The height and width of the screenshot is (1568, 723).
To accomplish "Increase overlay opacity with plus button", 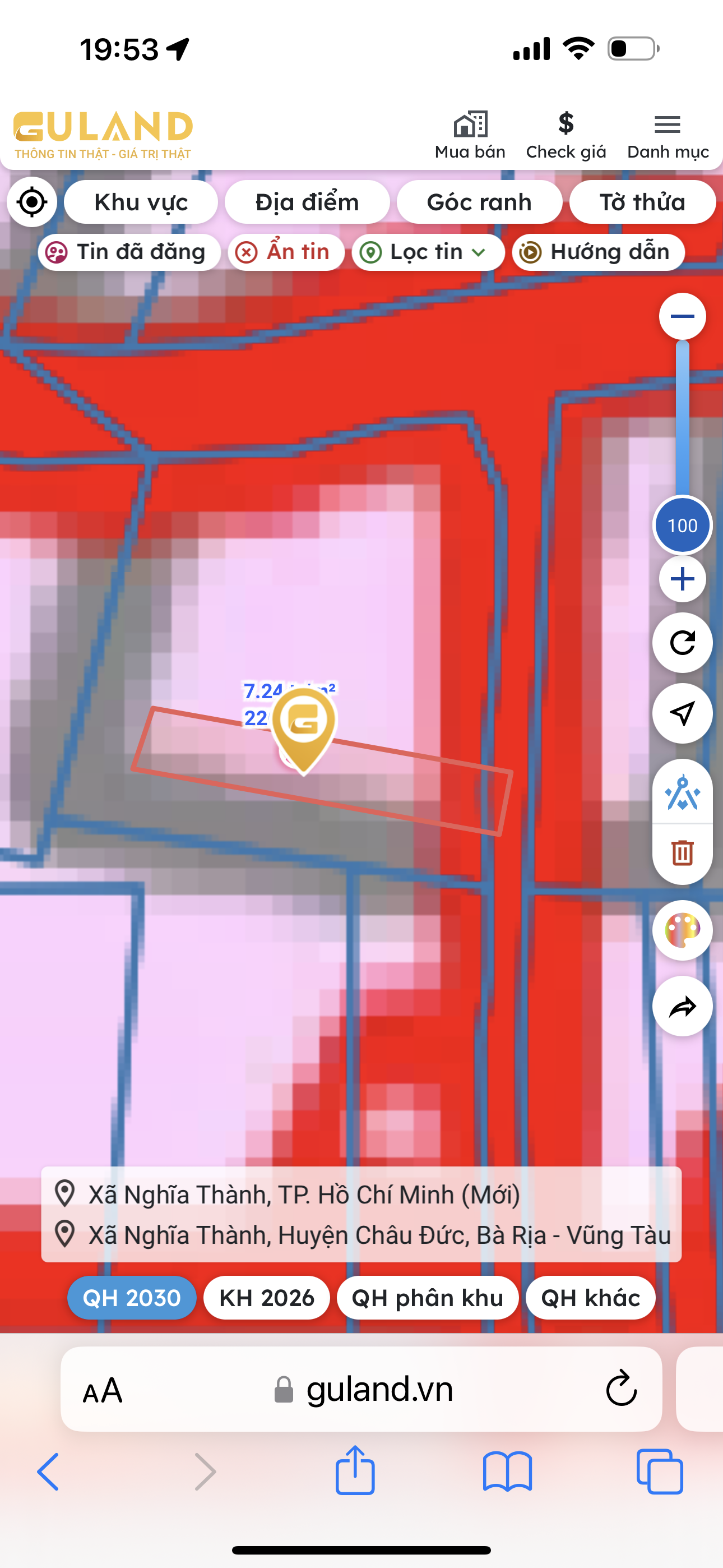I will [x=682, y=579].
